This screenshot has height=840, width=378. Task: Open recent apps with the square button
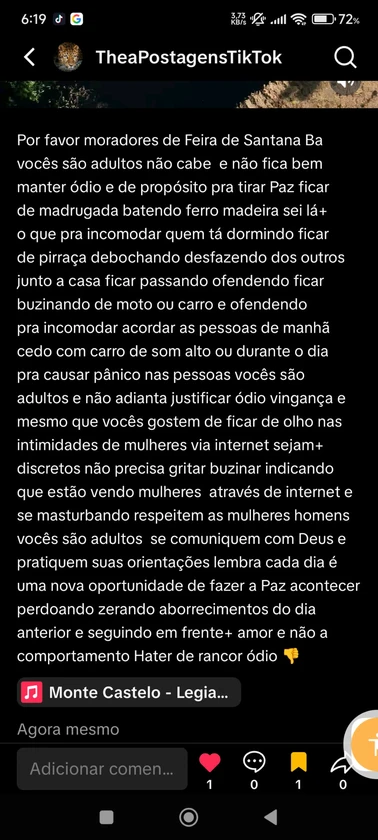pos(107,817)
